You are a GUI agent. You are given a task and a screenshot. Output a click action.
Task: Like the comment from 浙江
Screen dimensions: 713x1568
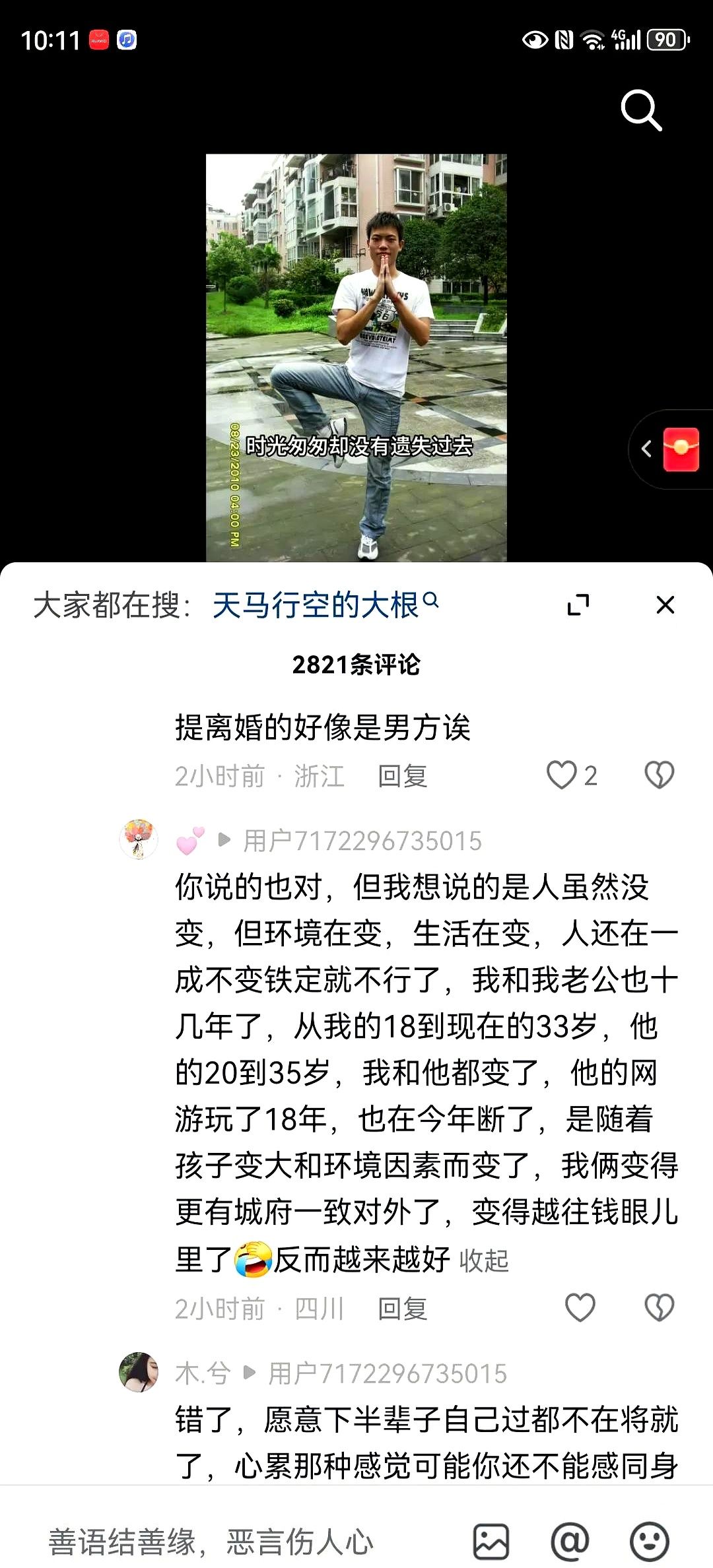coord(562,775)
